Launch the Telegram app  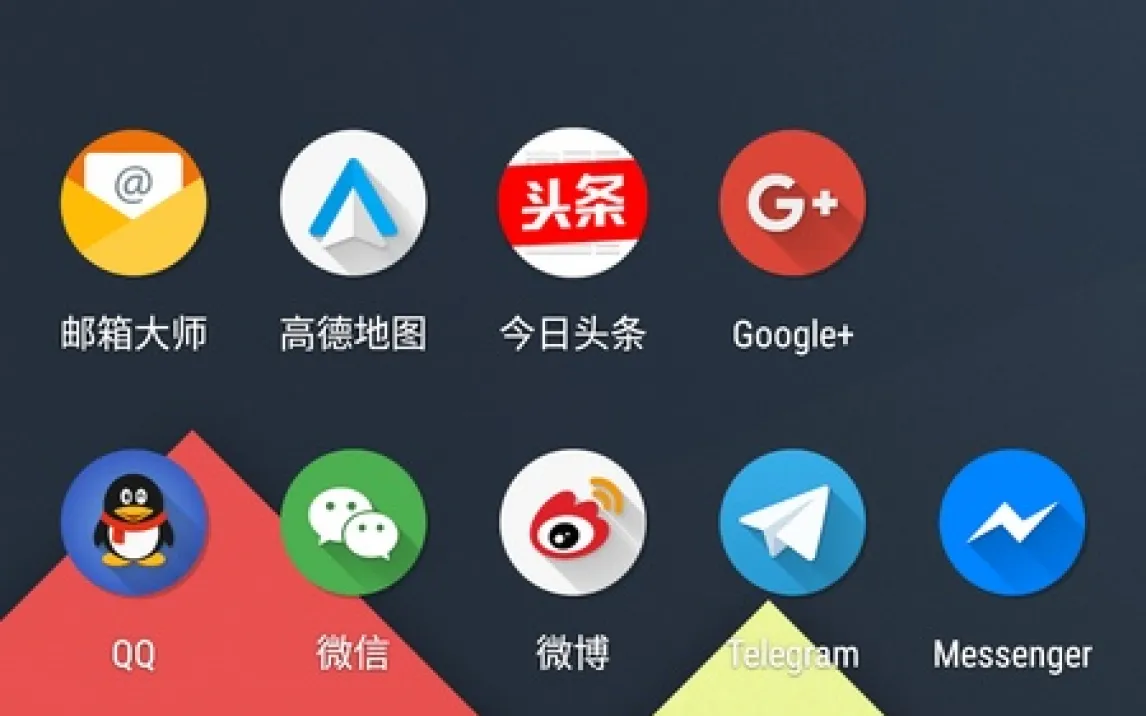click(792, 522)
